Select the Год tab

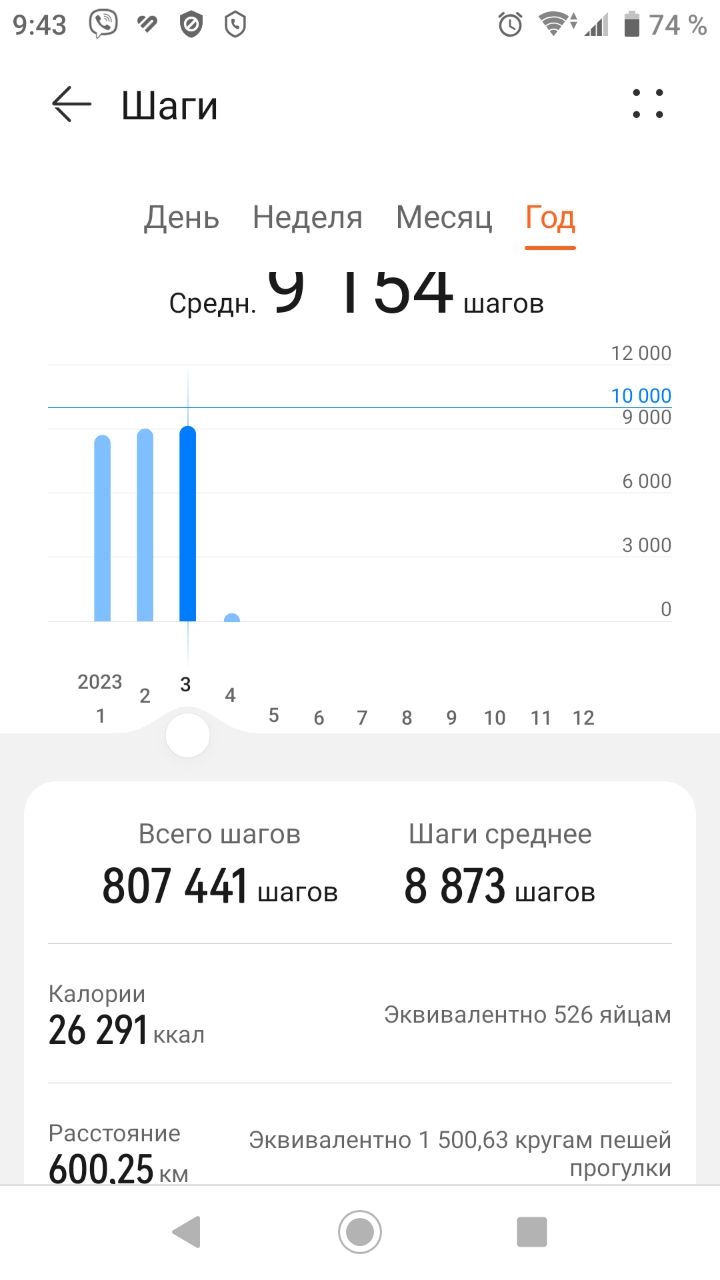click(550, 217)
